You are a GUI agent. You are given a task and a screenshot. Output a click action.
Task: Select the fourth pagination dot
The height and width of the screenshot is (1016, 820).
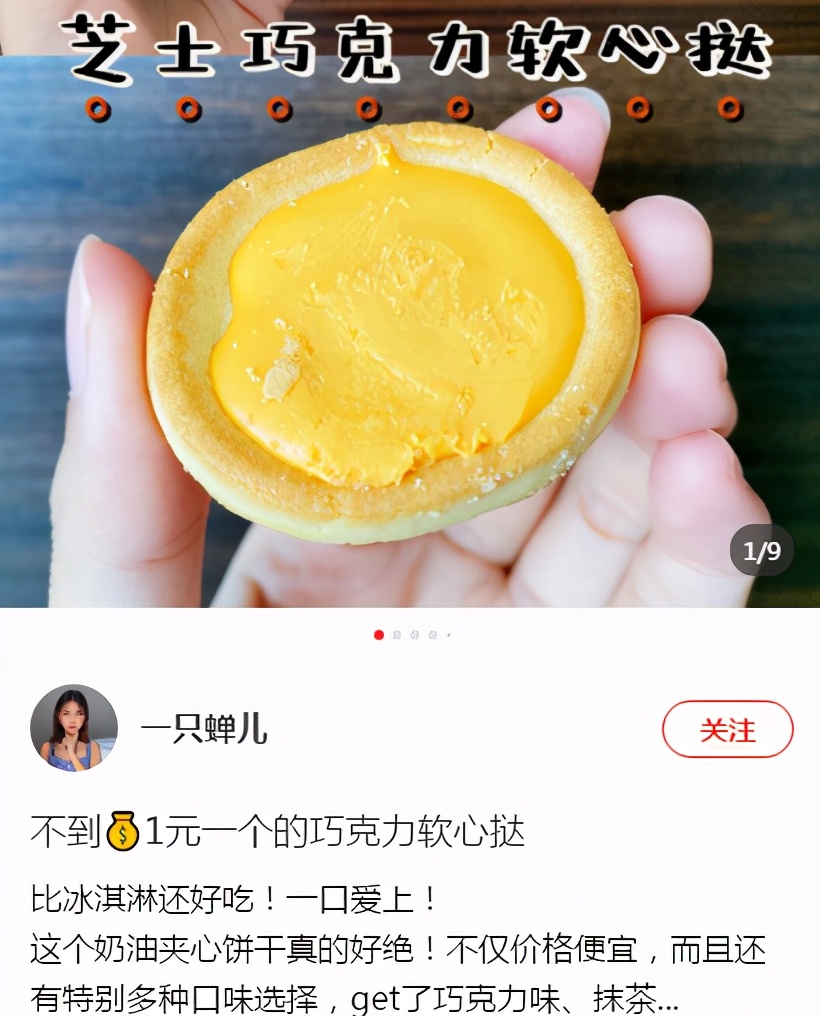pyautogui.click(x=432, y=634)
